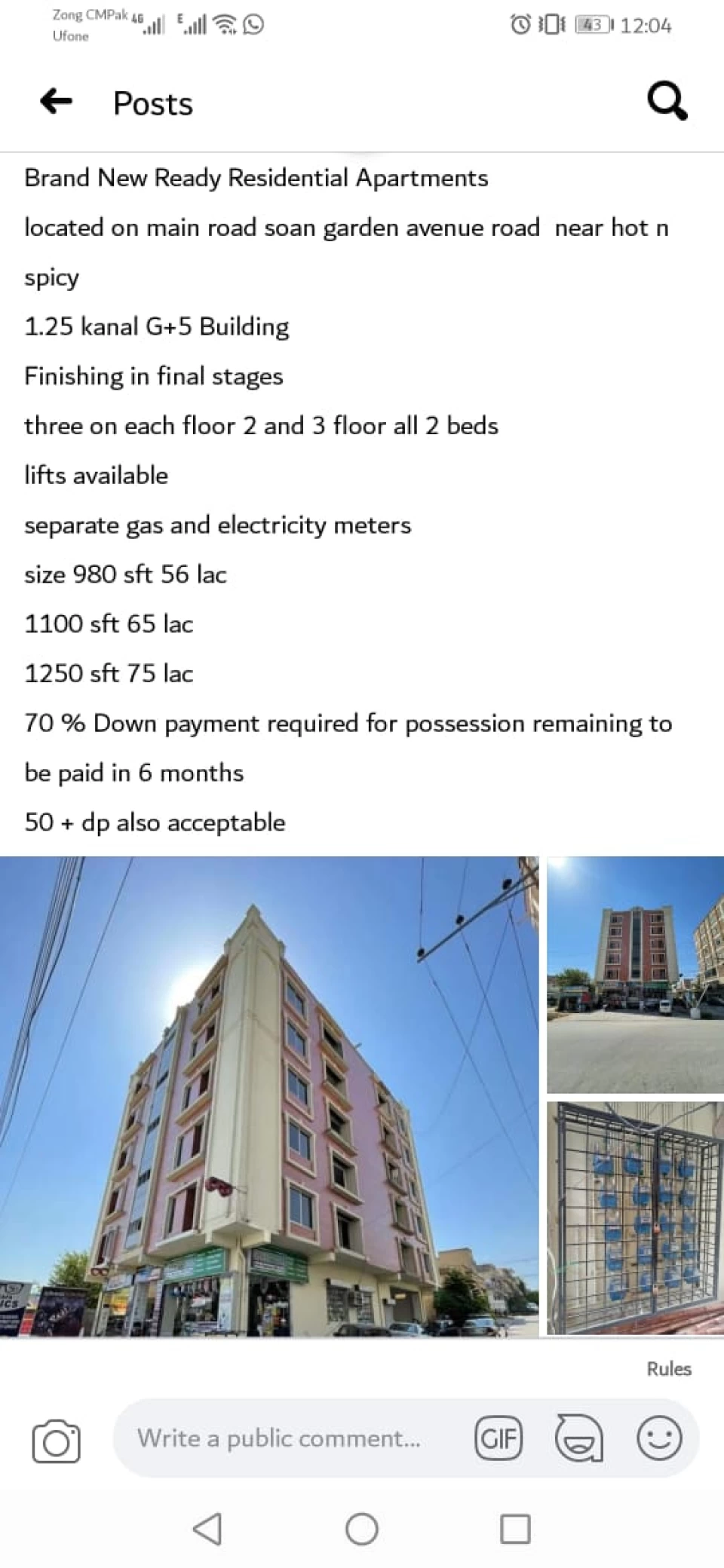724x1568 pixels.
Task: Open the sticker picker
Action: click(x=578, y=1438)
